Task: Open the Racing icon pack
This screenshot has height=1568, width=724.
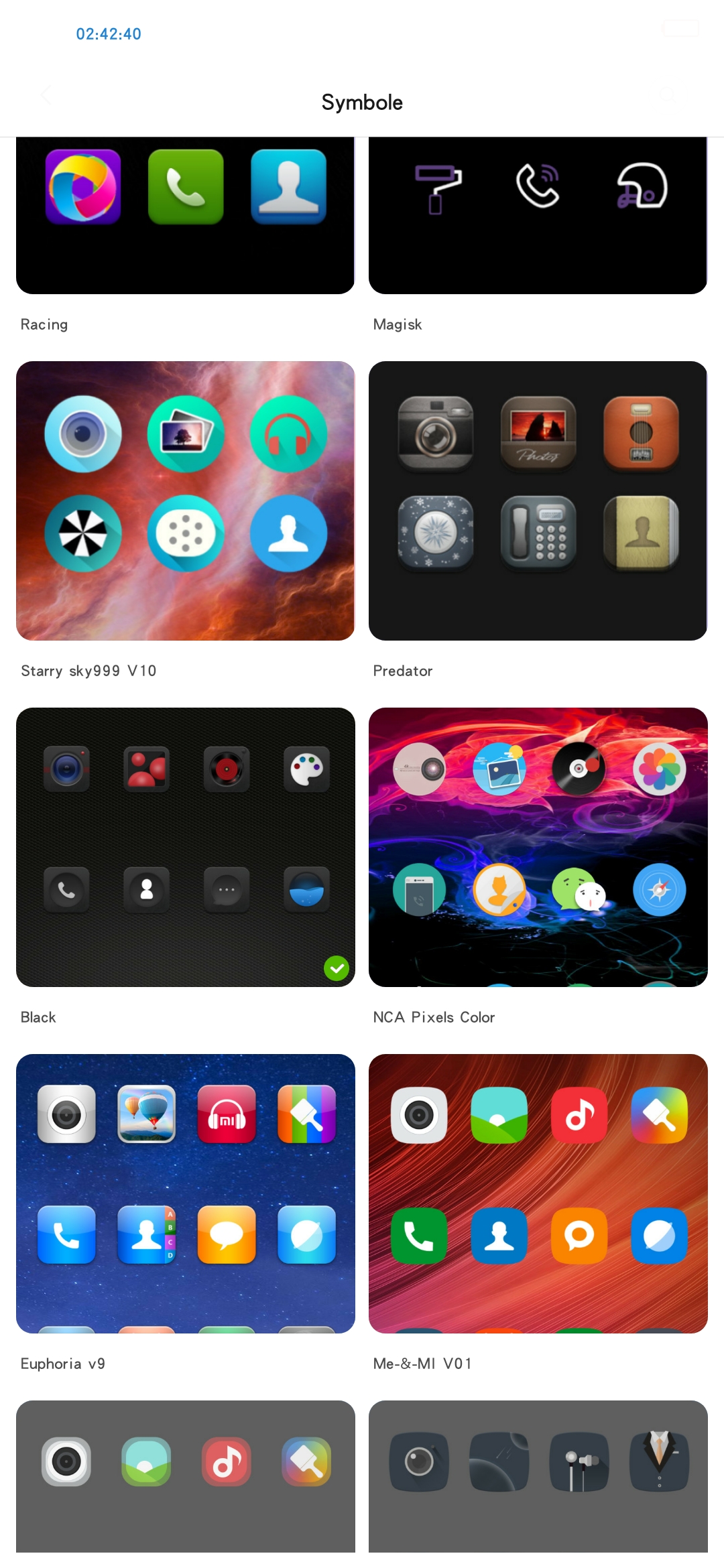Action: pyautogui.click(x=185, y=215)
